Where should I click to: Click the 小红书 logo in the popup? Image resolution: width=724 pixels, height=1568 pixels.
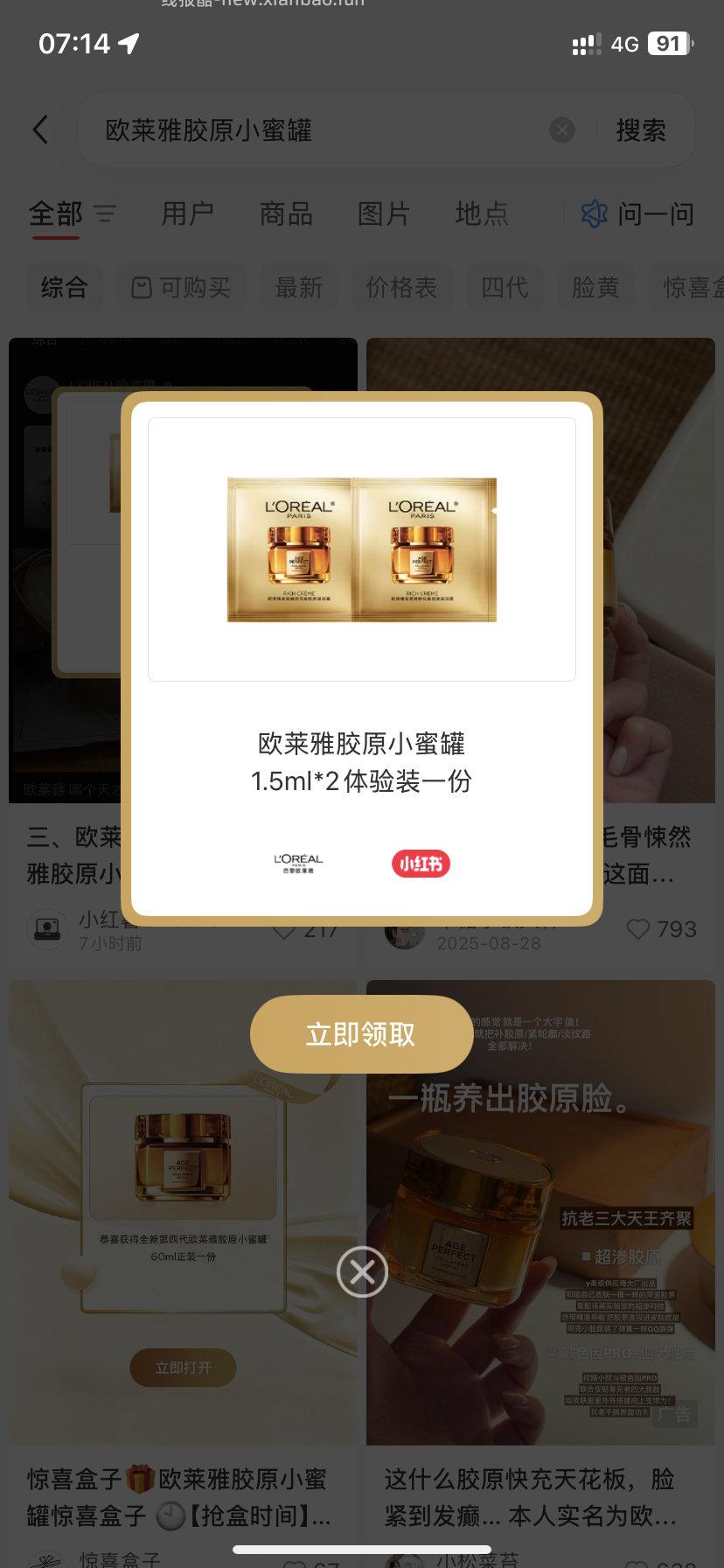(421, 864)
